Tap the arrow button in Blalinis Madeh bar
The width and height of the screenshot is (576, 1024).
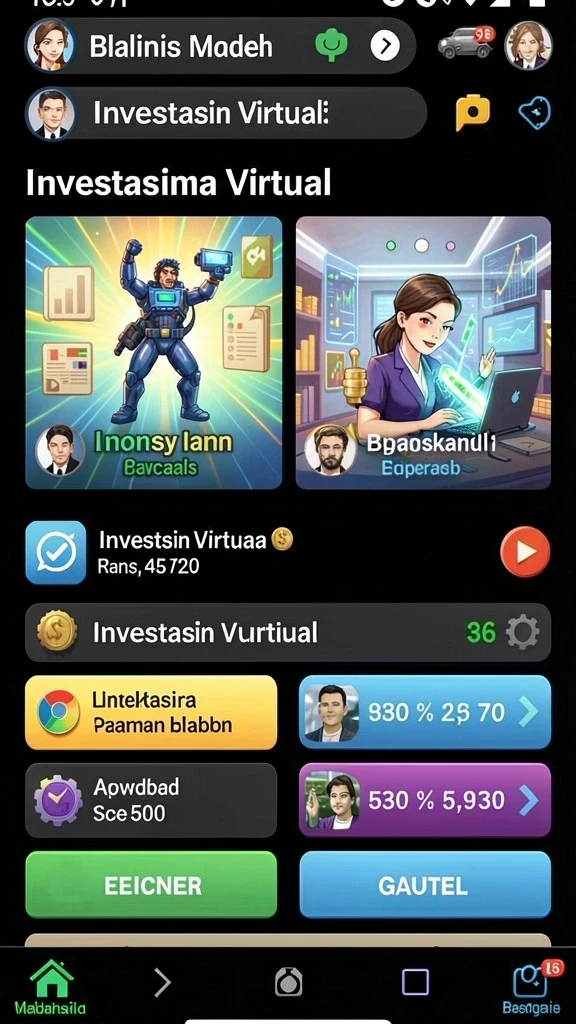point(385,45)
